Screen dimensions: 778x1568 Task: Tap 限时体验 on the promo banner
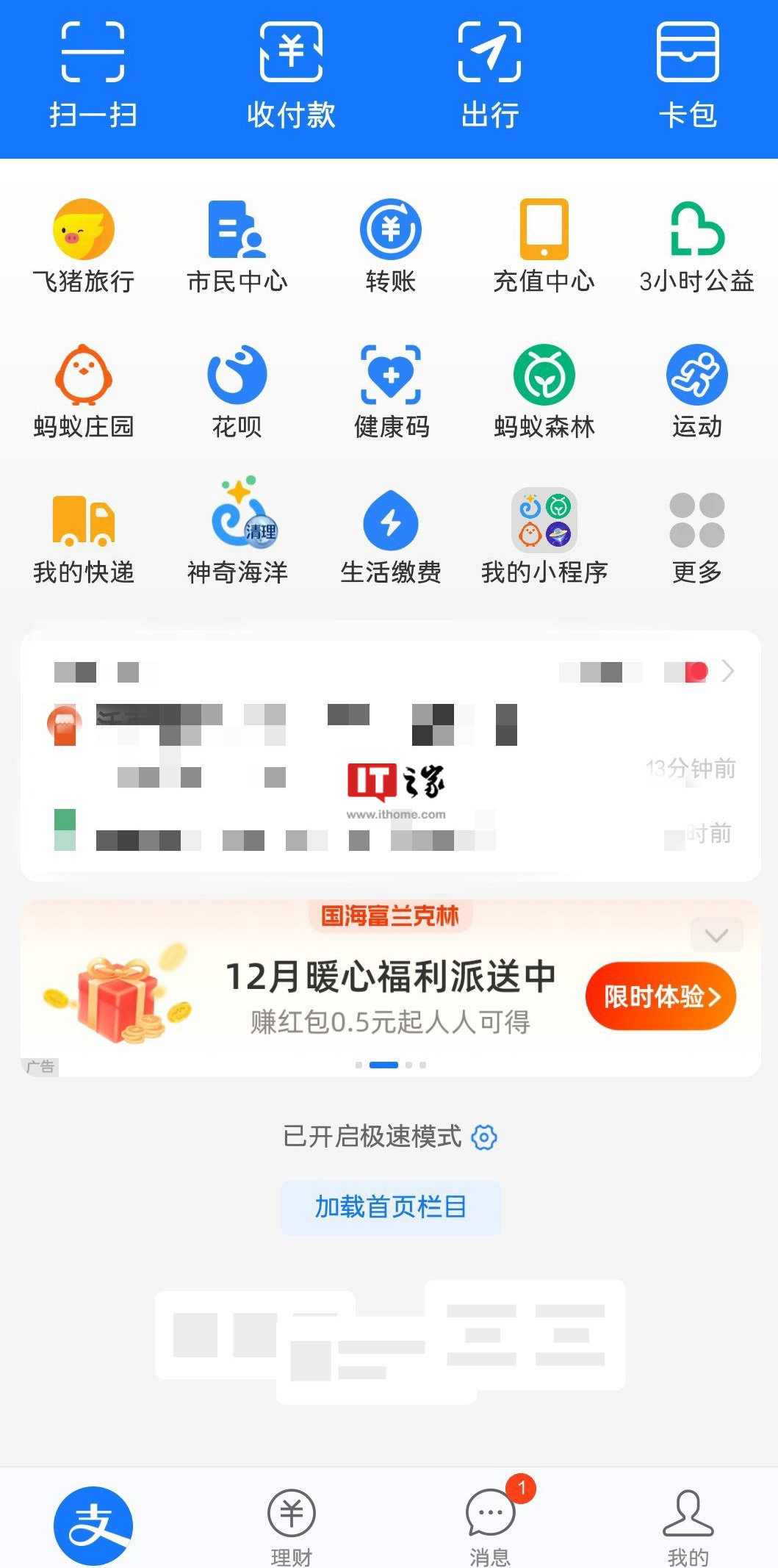660,996
